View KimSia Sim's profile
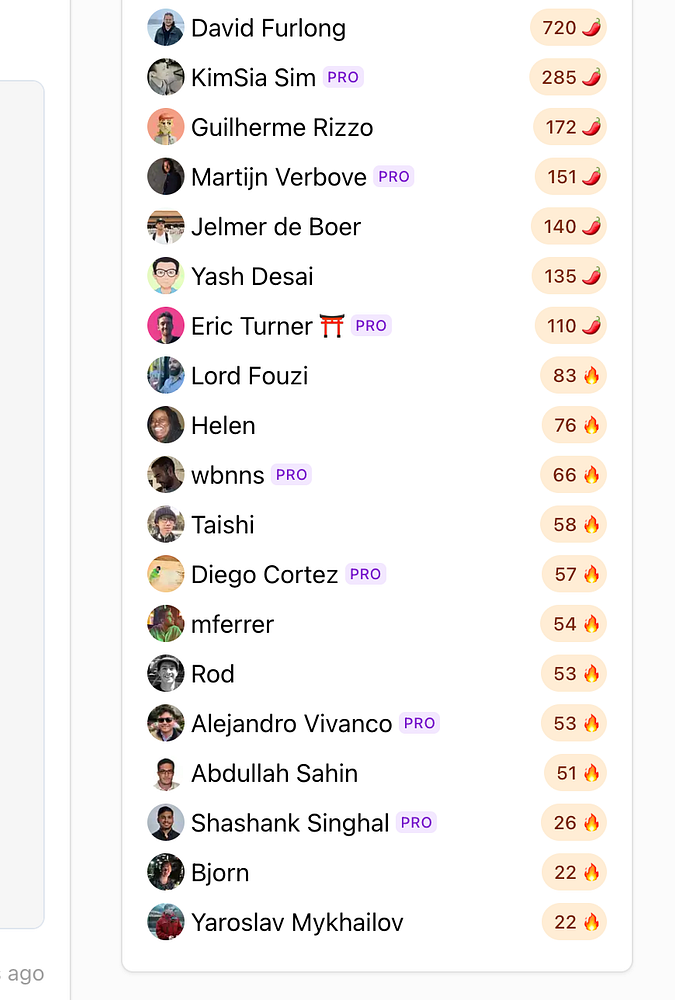The width and height of the screenshot is (675, 1000). pos(253,78)
